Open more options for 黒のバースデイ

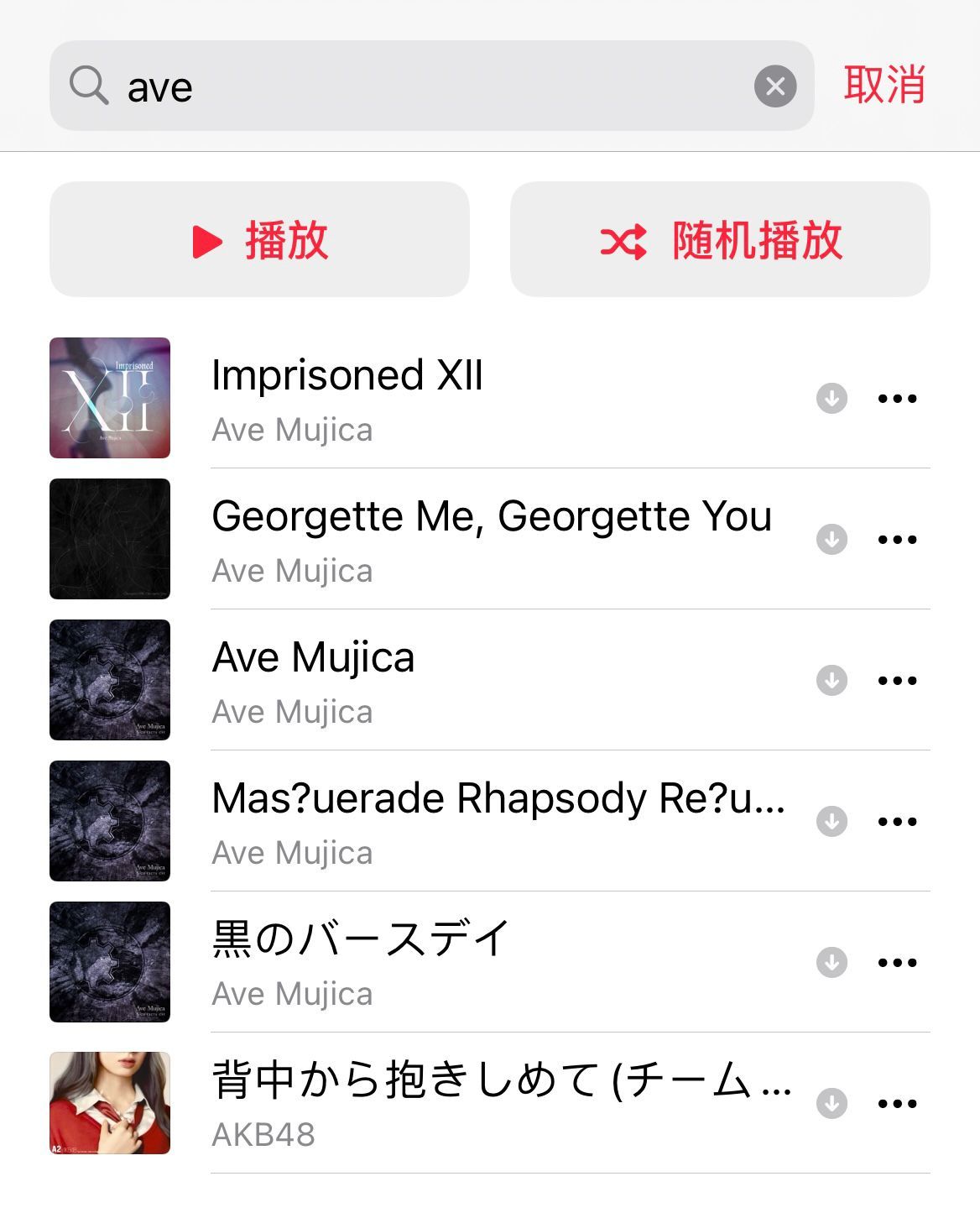[x=897, y=962]
